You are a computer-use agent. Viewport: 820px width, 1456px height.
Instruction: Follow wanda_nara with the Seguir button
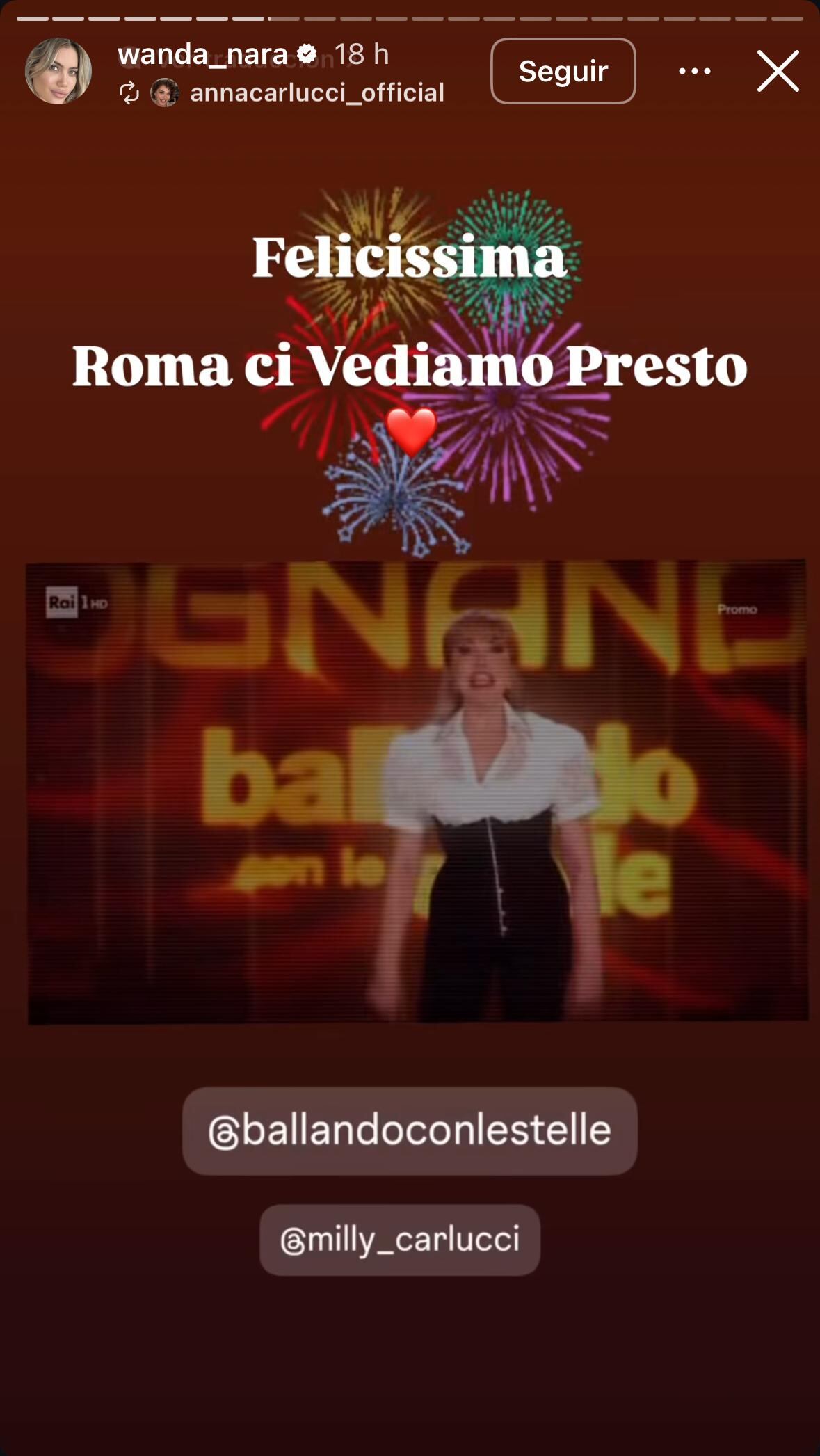pos(563,71)
